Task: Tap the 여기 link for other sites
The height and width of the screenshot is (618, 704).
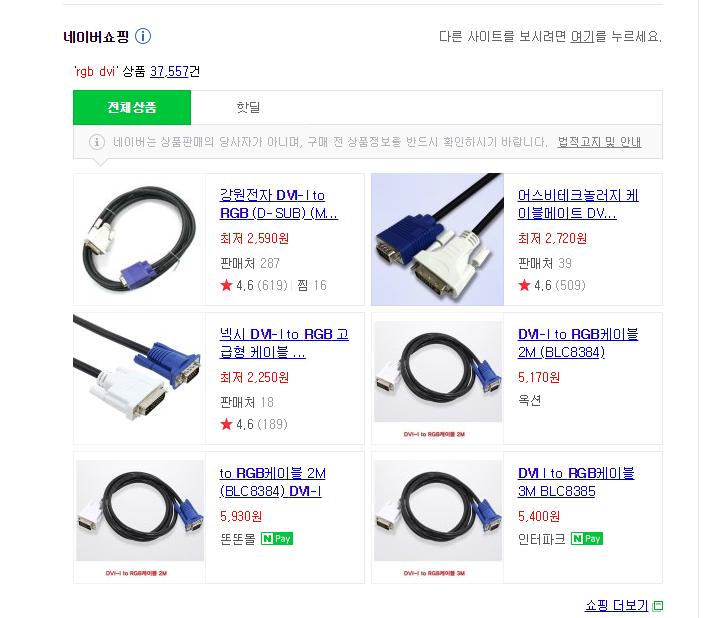Action: [x=582, y=37]
